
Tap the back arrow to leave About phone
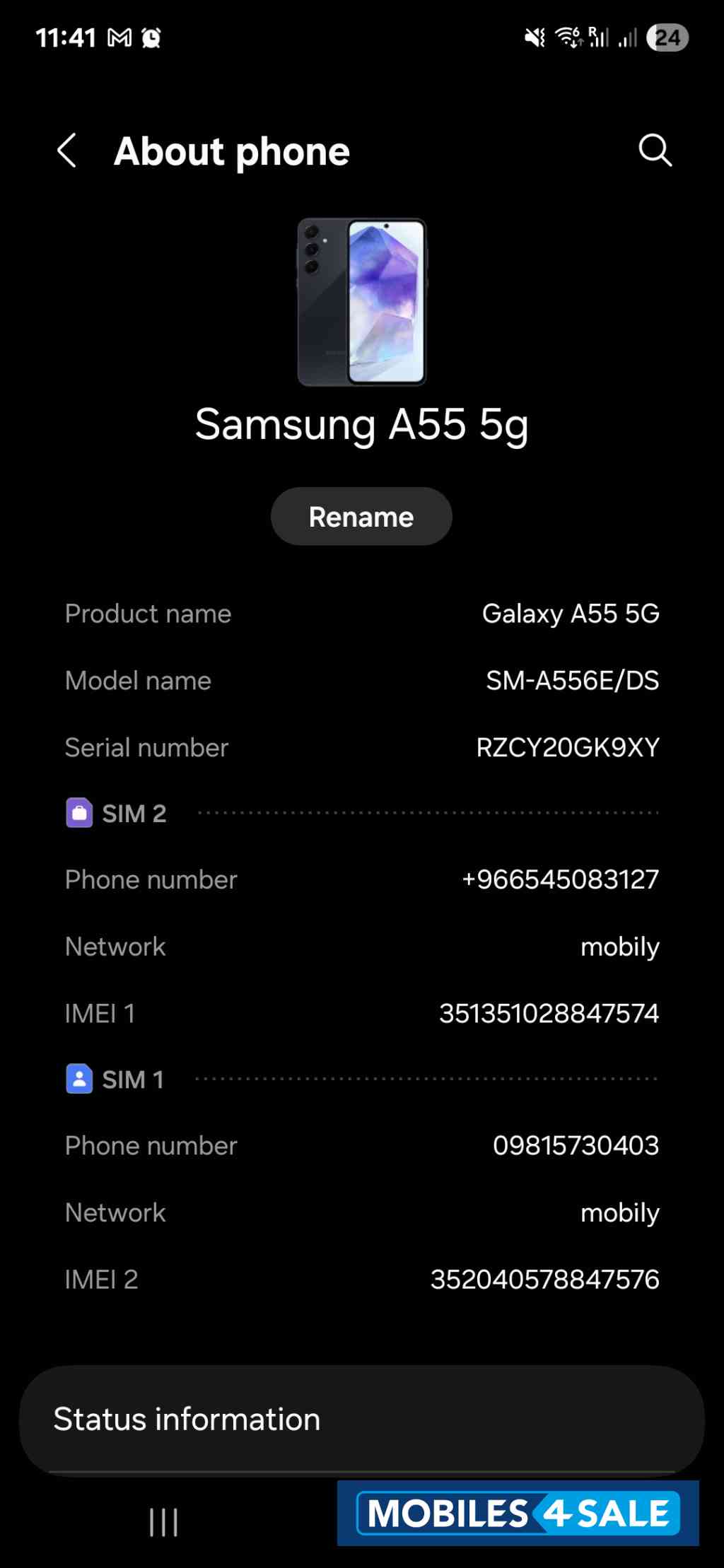pyautogui.click(x=67, y=151)
